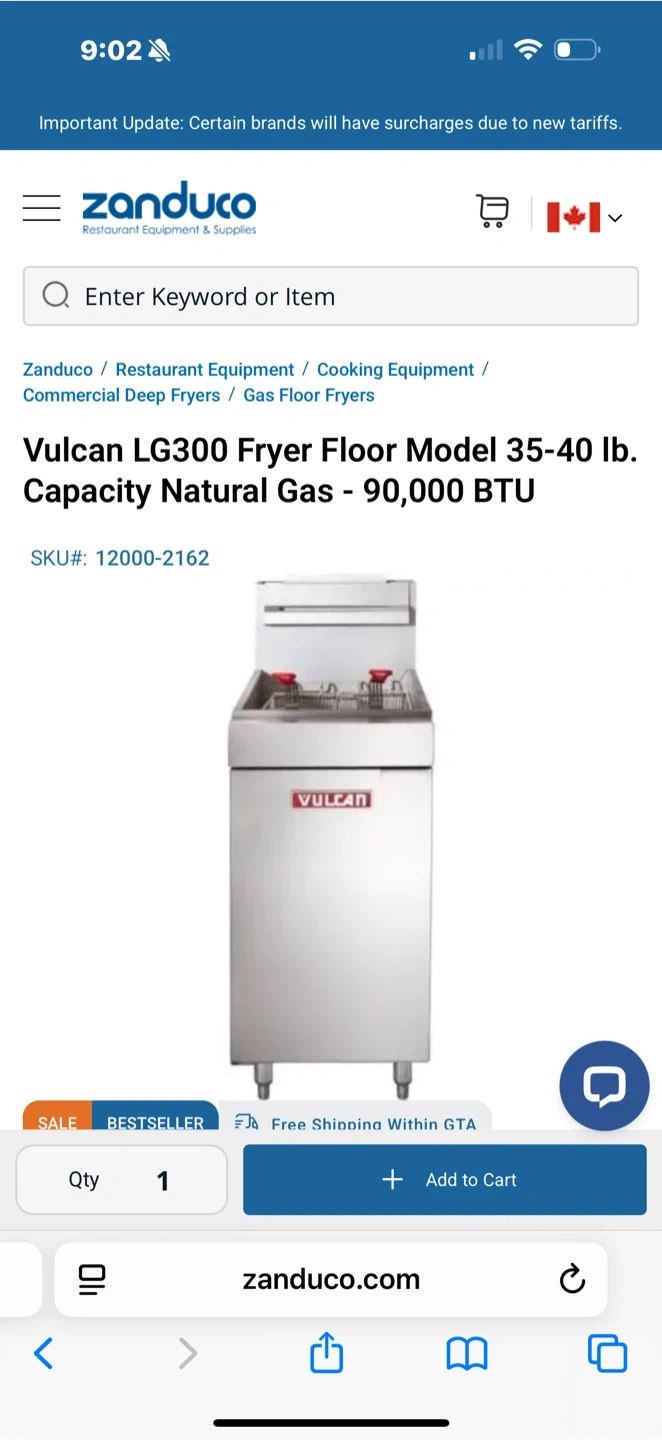Tap the Qty quantity field
The height and width of the screenshot is (1440, 662).
[x=121, y=1180]
